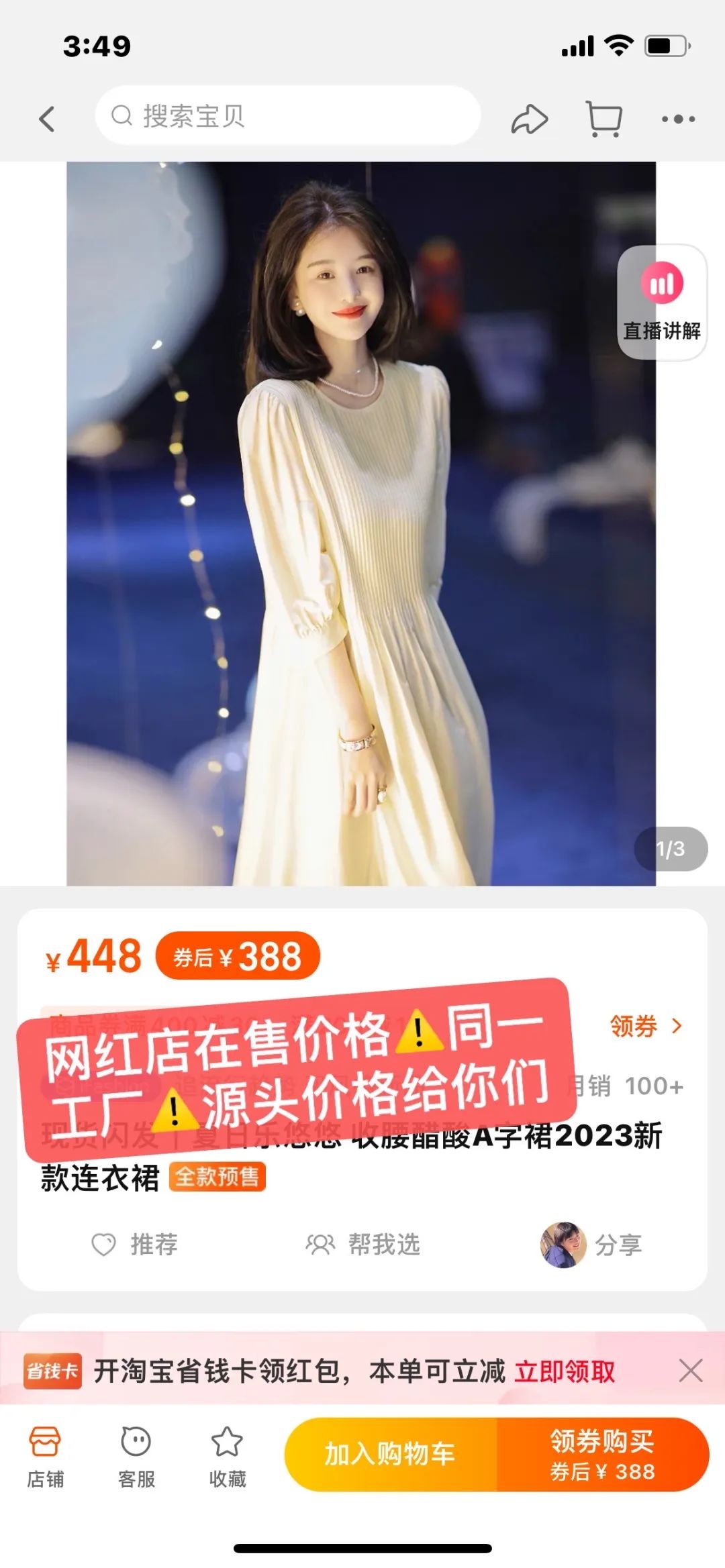The image size is (725, 1568).
Task: Share this product via the arrow icon
Action: (x=530, y=119)
